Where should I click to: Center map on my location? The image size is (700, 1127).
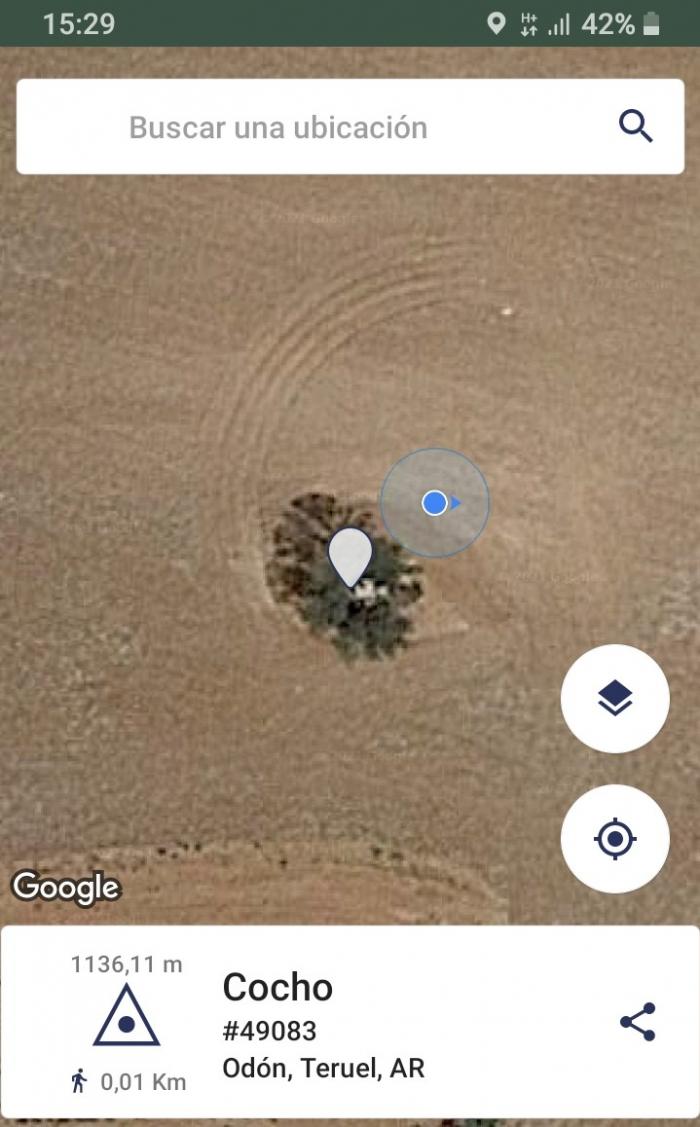coord(615,839)
